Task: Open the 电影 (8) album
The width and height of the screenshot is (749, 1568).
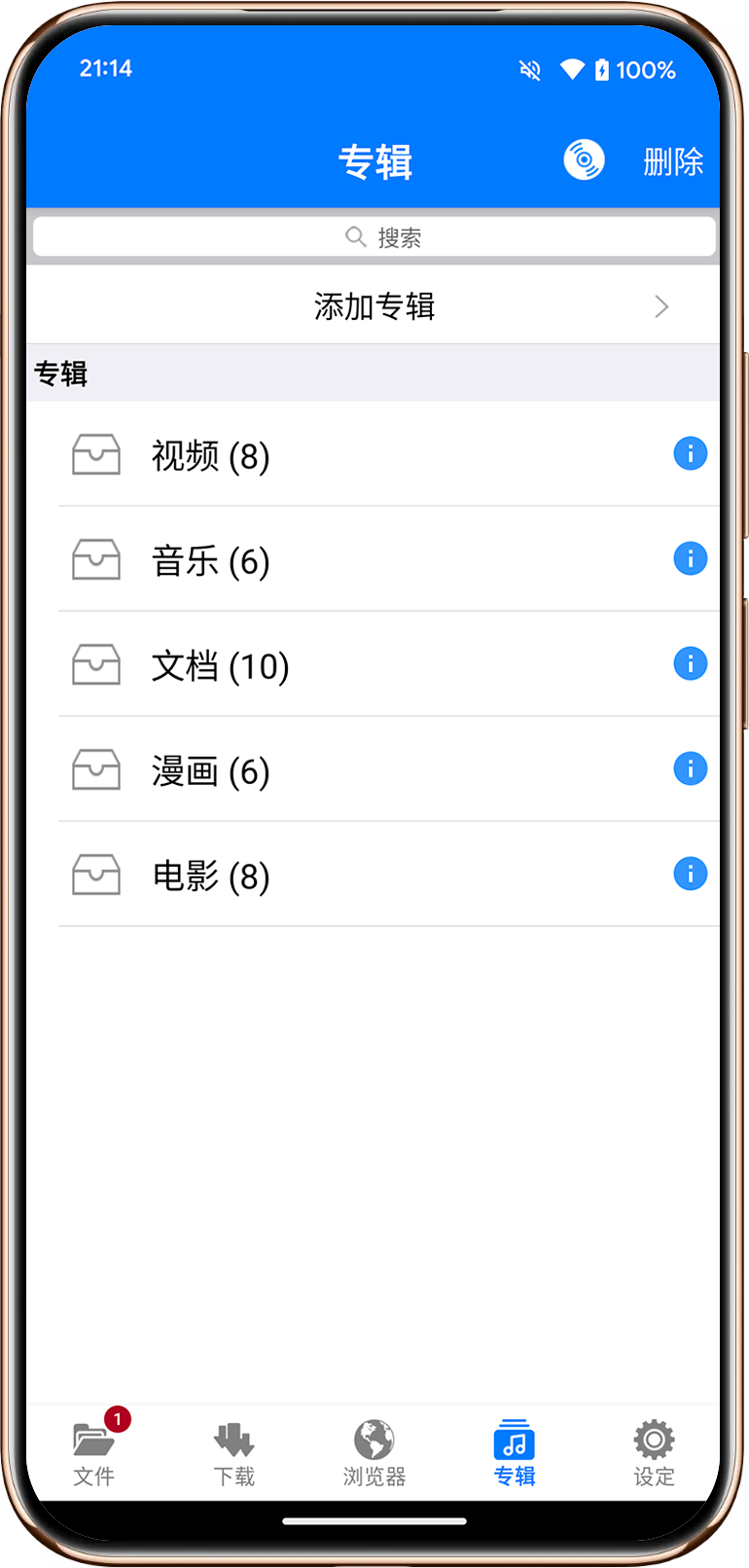Action: (x=211, y=875)
